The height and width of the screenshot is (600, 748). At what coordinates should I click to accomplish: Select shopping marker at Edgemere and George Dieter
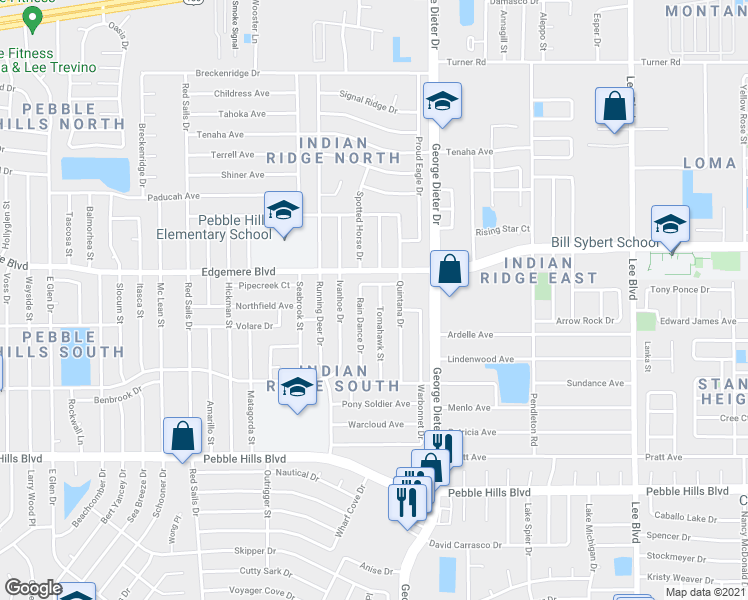tap(449, 269)
